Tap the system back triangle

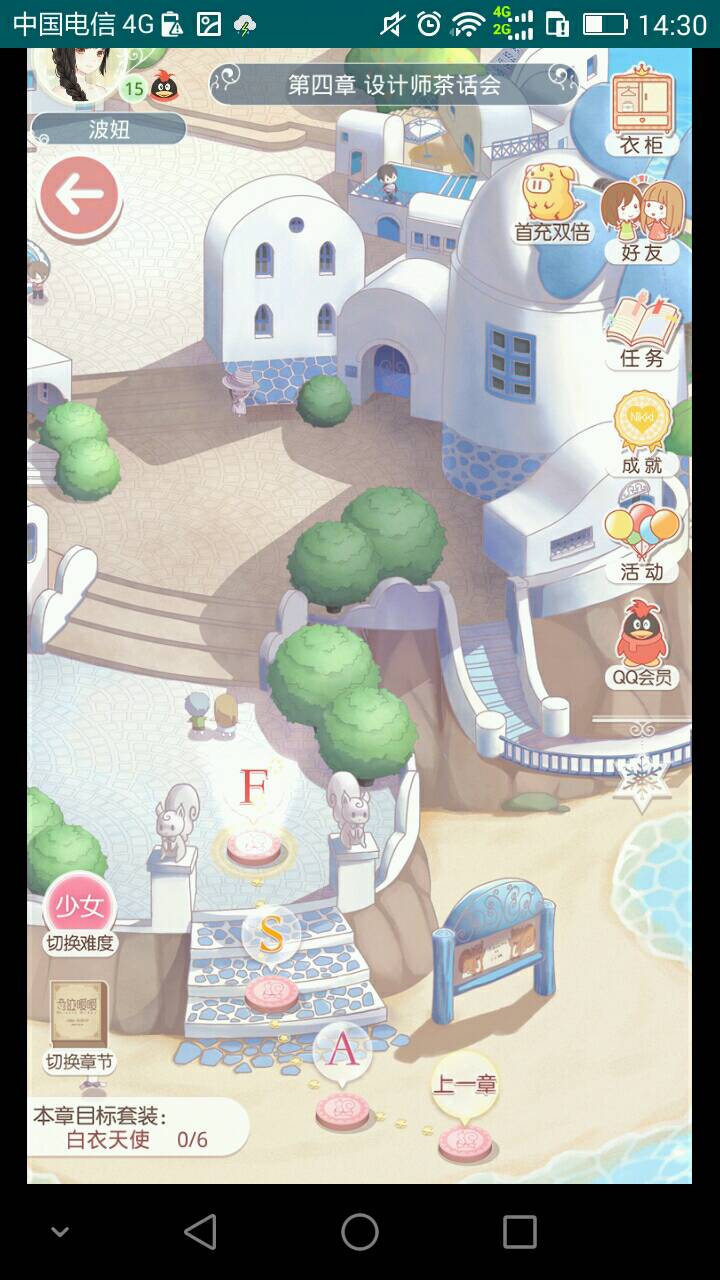pos(201,1232)
